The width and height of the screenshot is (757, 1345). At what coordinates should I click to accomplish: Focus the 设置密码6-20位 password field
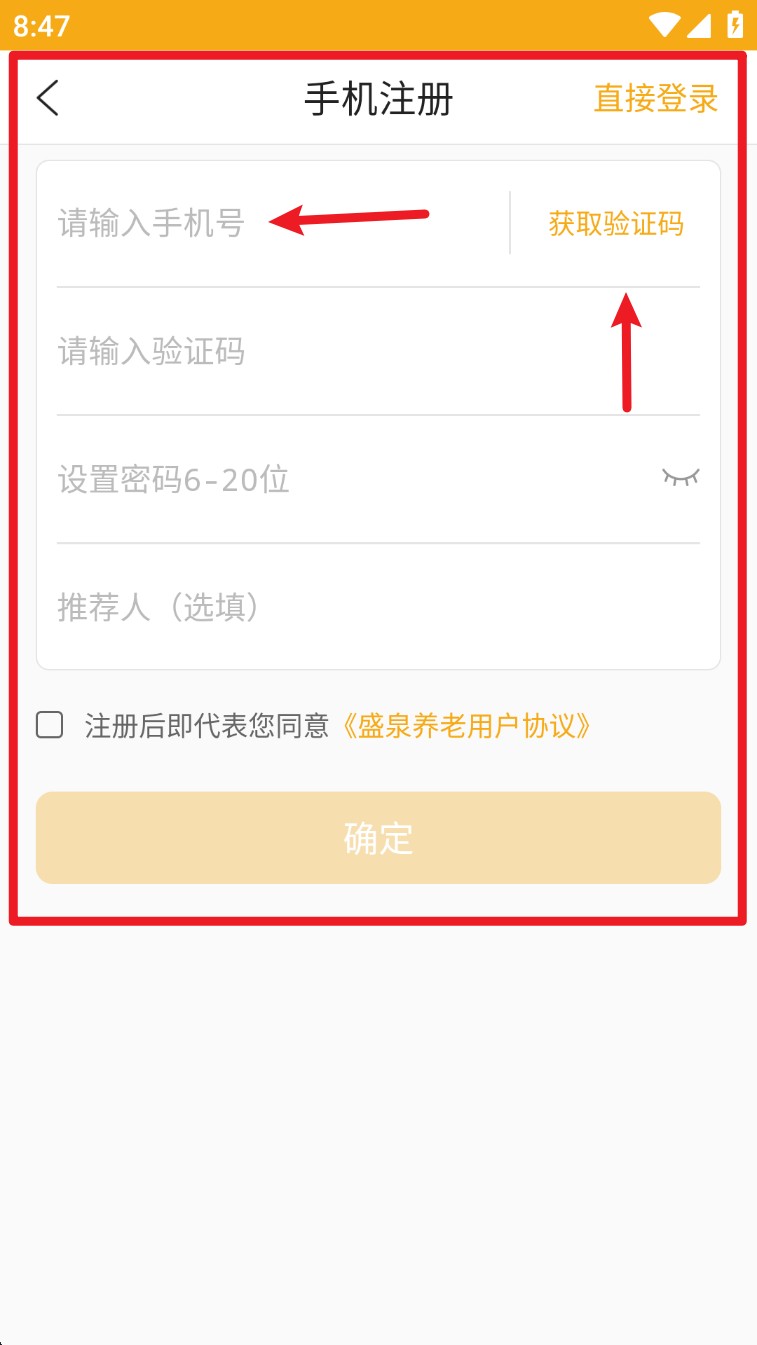(x=350, y=480)
